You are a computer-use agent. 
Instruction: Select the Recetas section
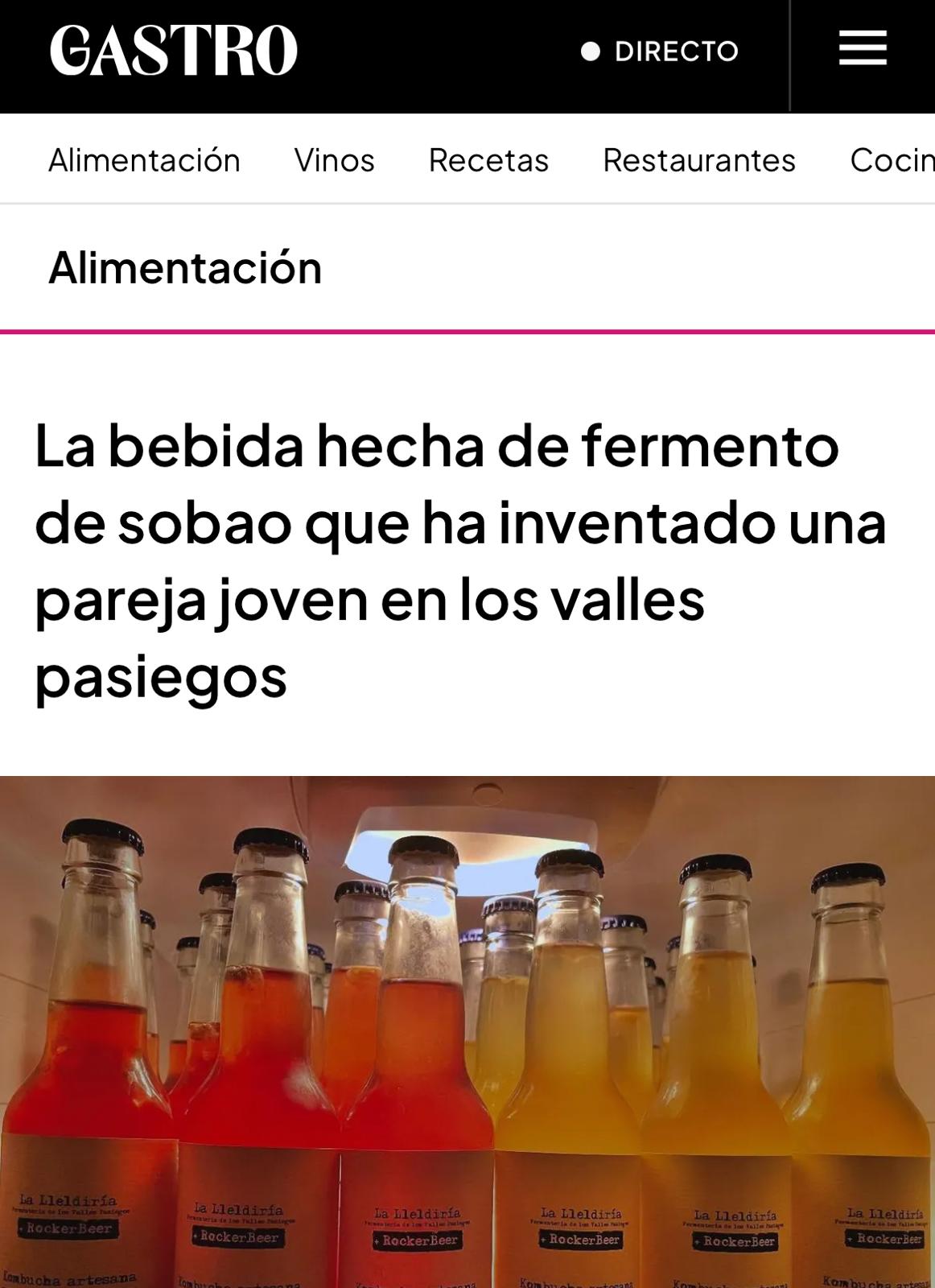coord(488,160)
